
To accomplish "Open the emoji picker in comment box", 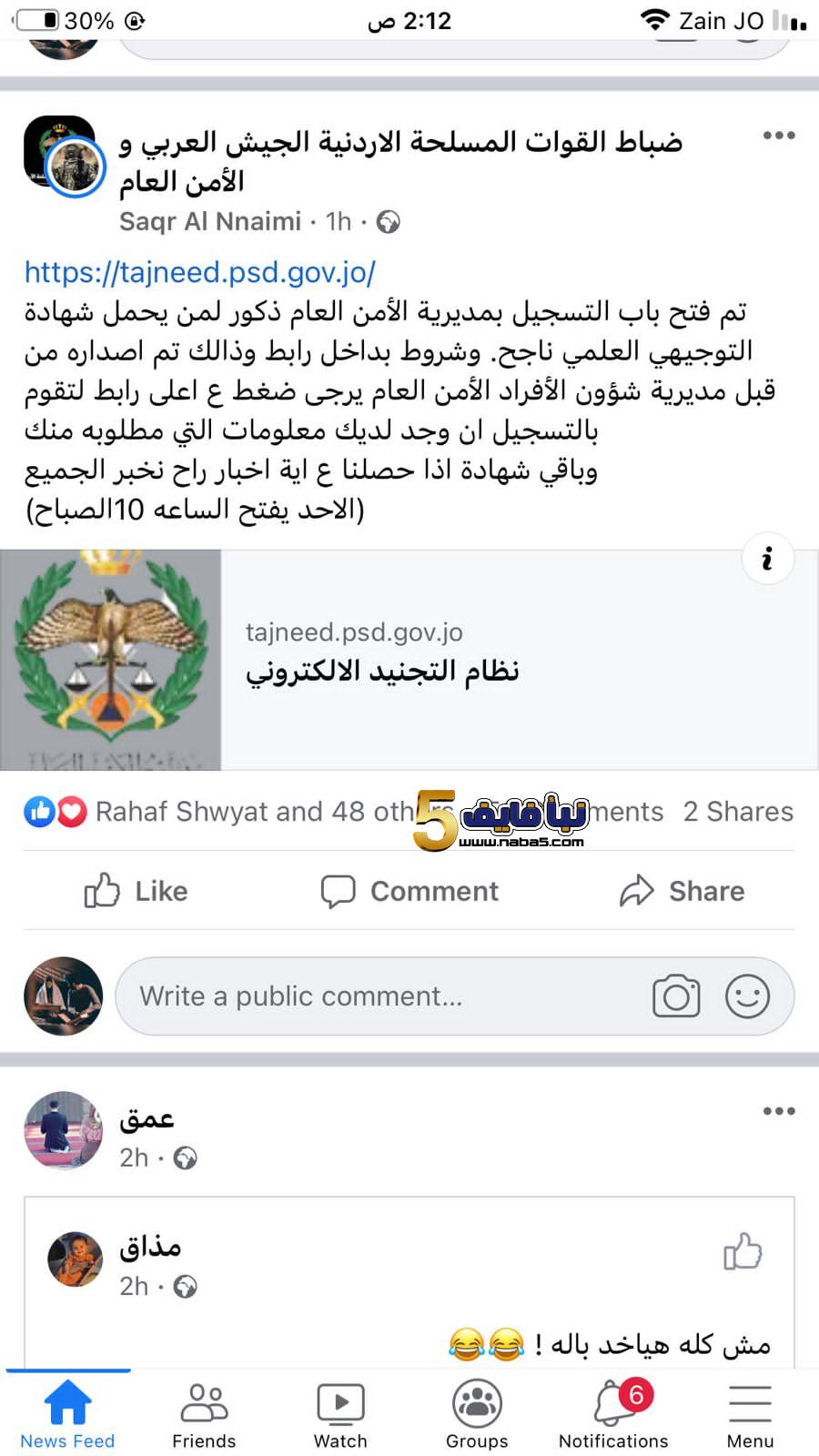I will click(747, 996).
